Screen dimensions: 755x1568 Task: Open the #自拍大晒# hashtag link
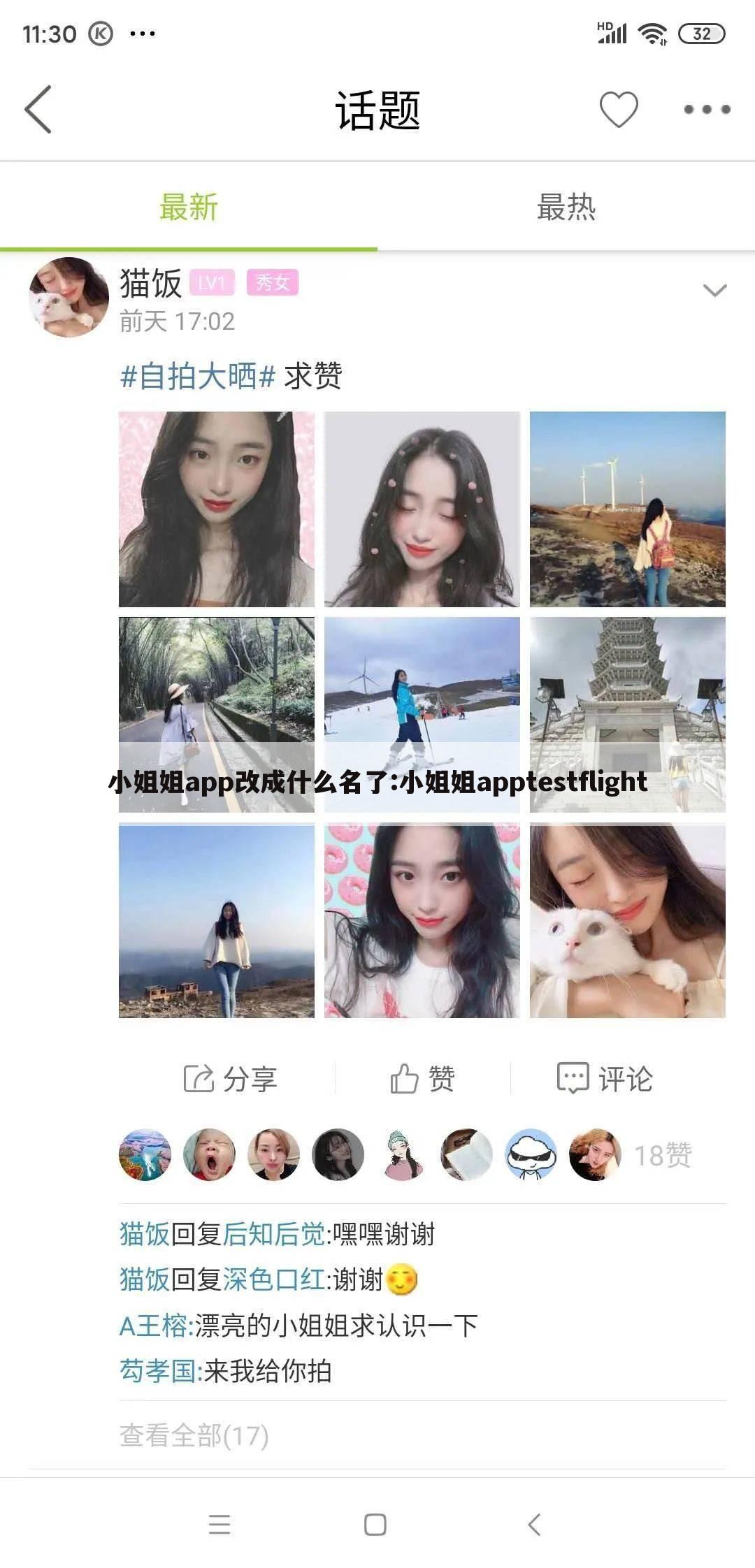click(198, 376)
